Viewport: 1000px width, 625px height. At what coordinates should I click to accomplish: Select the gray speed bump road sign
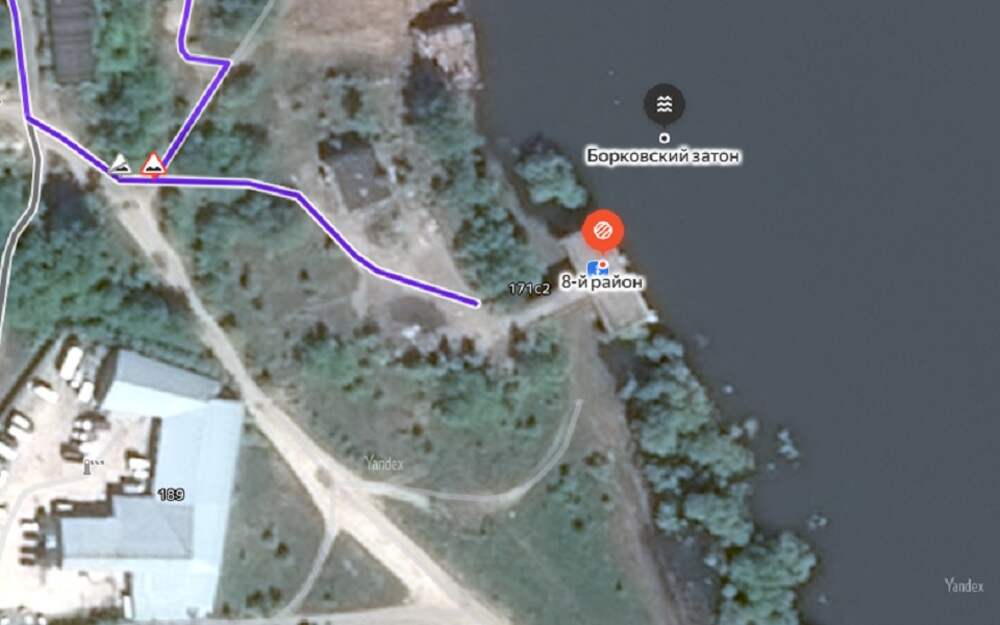[121, 164]
